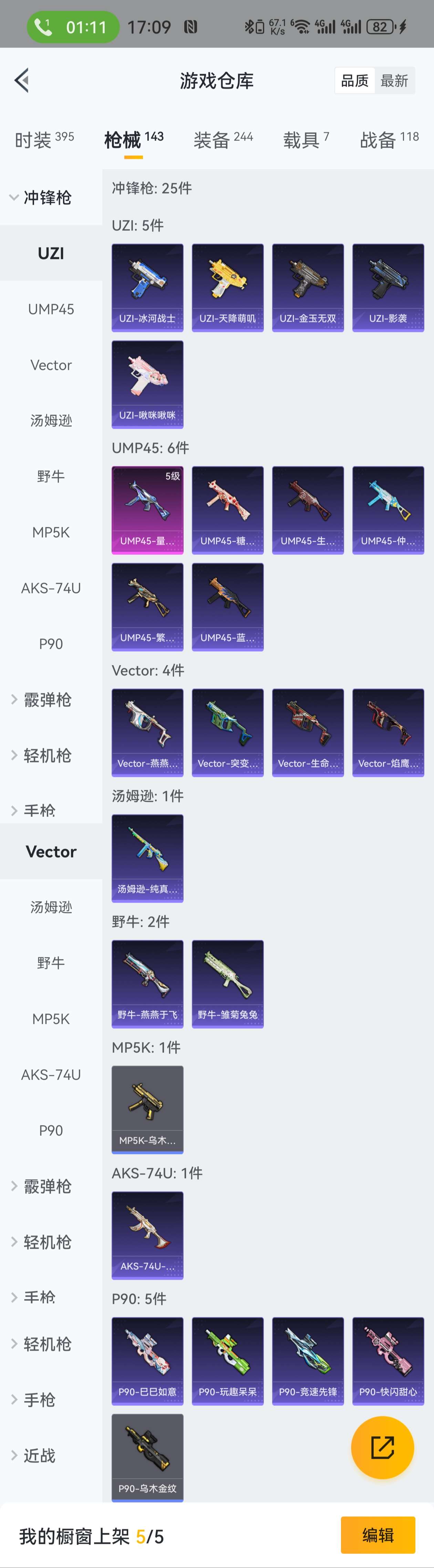Image resolution: width=434 pixels, height=1568 pixels.
Task: Open the 载具 tab
Action: (x=306, y=139)
